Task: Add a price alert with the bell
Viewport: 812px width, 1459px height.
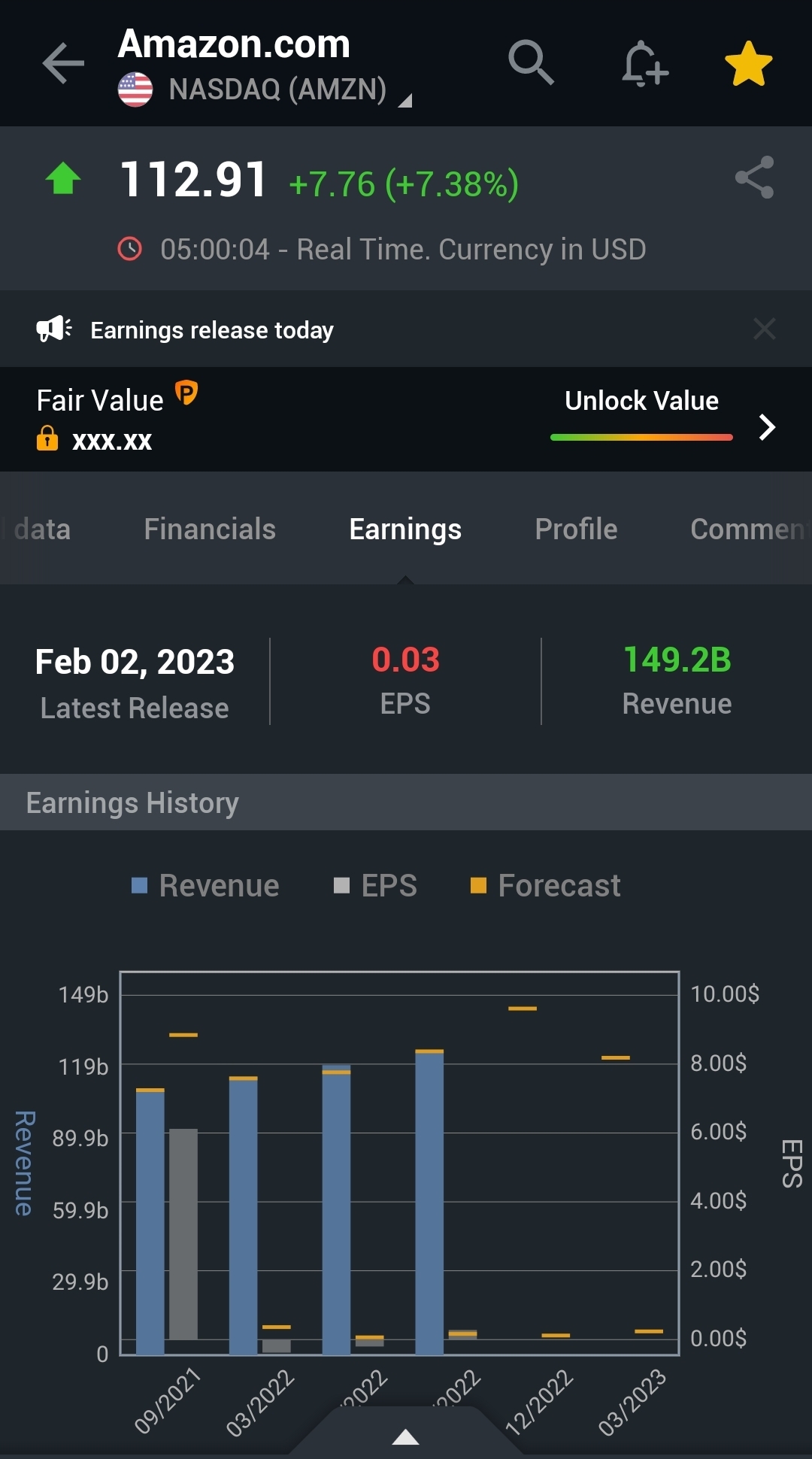Action: pos(644,63)
